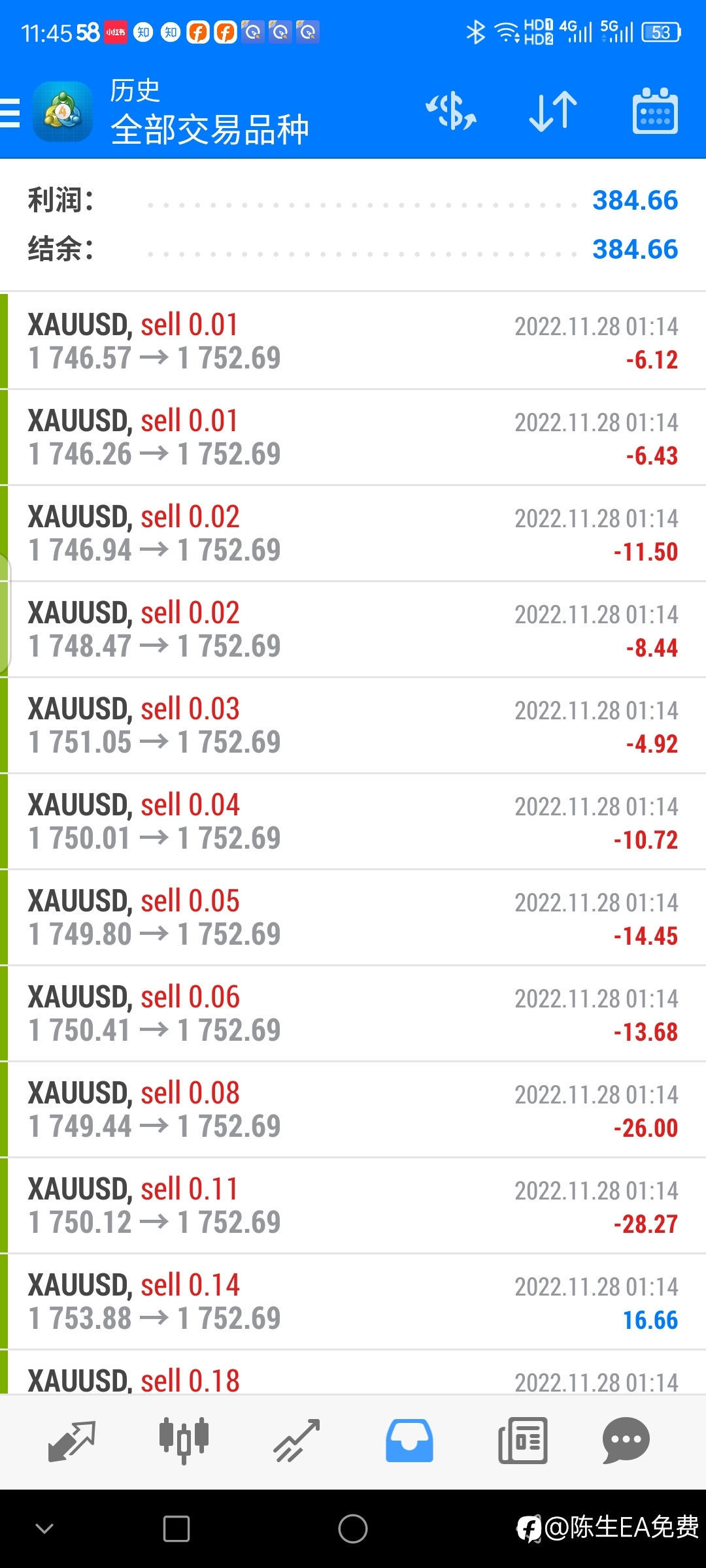
Task: Open the sell 0.06 deal at 1 750.41
Action: 353,1013
